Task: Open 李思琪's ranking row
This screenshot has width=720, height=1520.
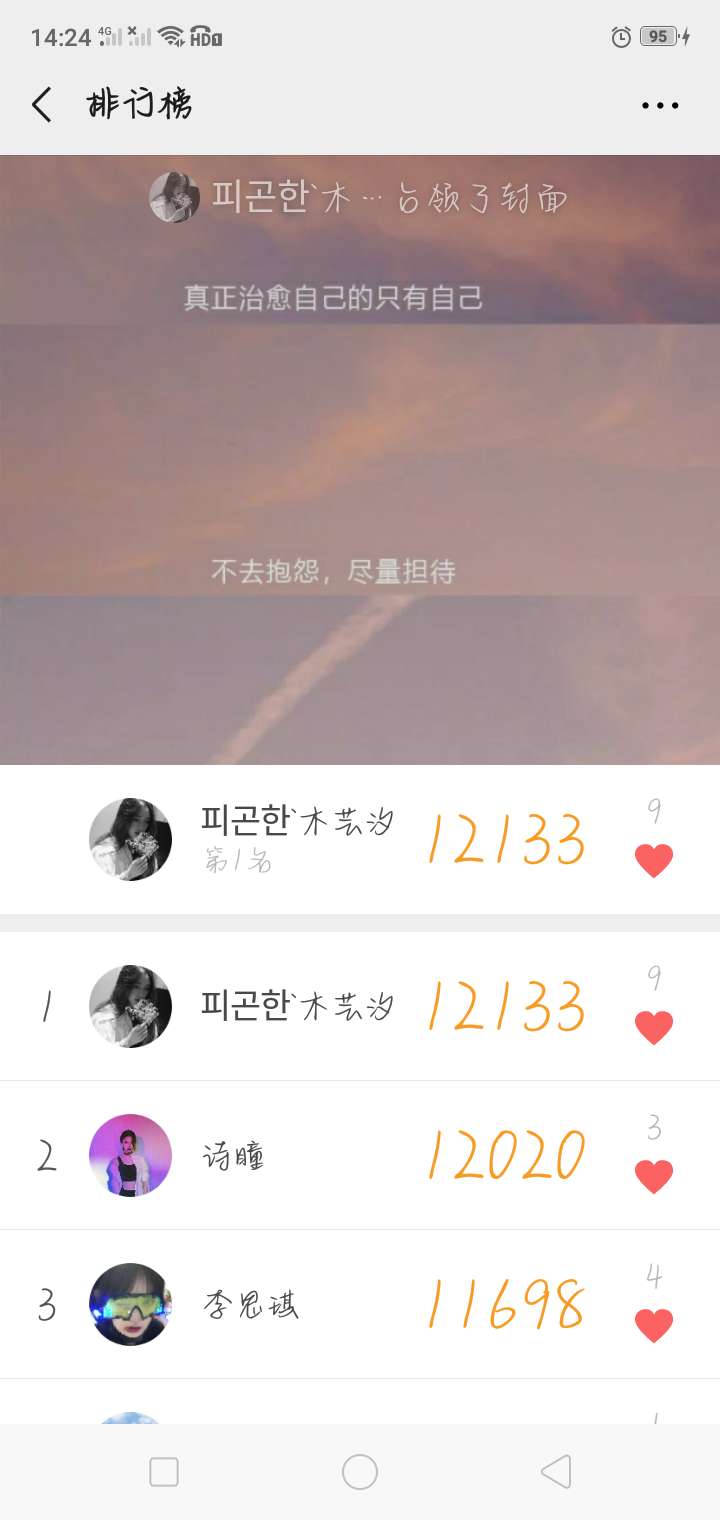Action: (x=300, y=1305)
